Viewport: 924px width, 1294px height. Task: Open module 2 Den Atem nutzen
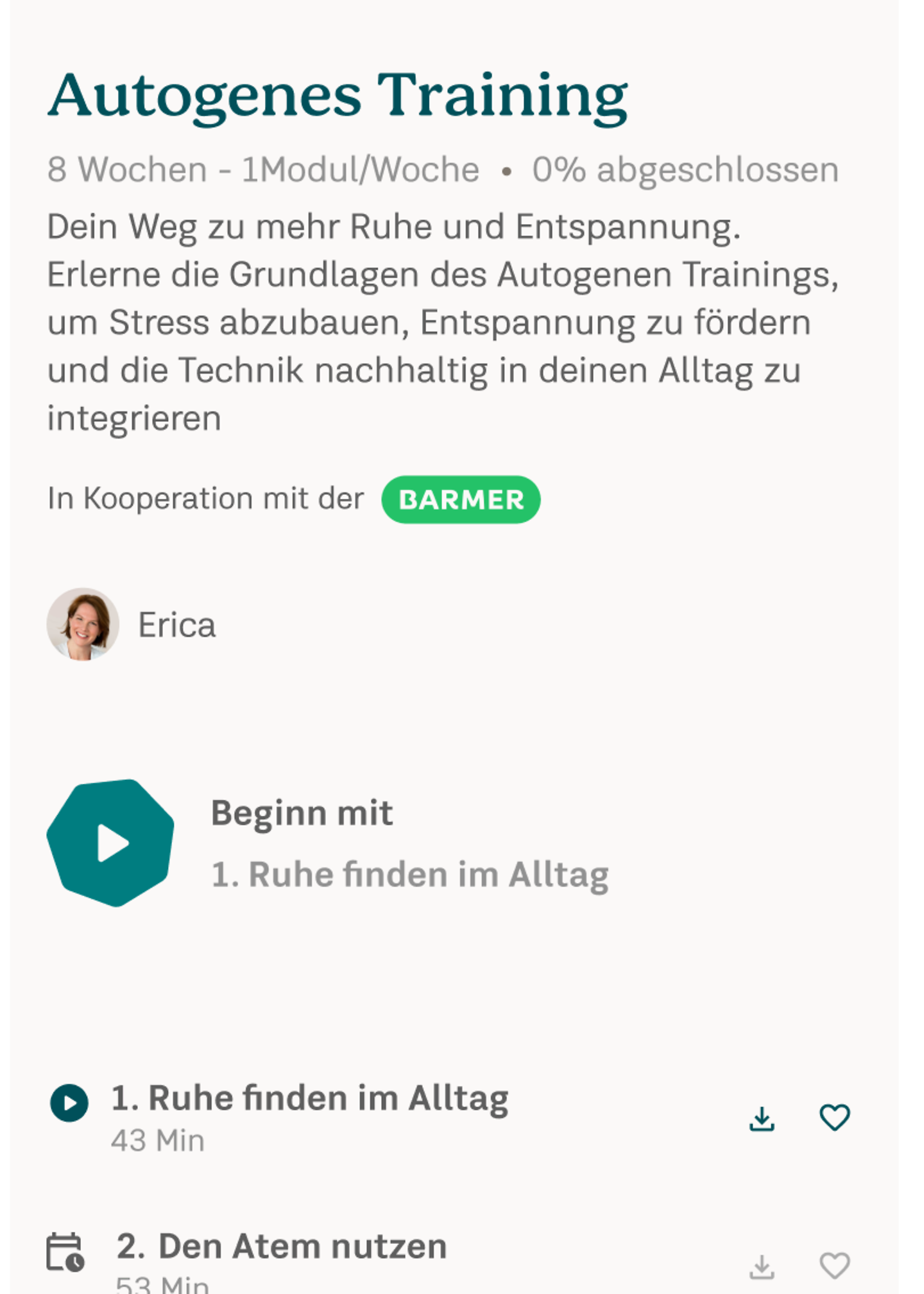pos(281,1247)
